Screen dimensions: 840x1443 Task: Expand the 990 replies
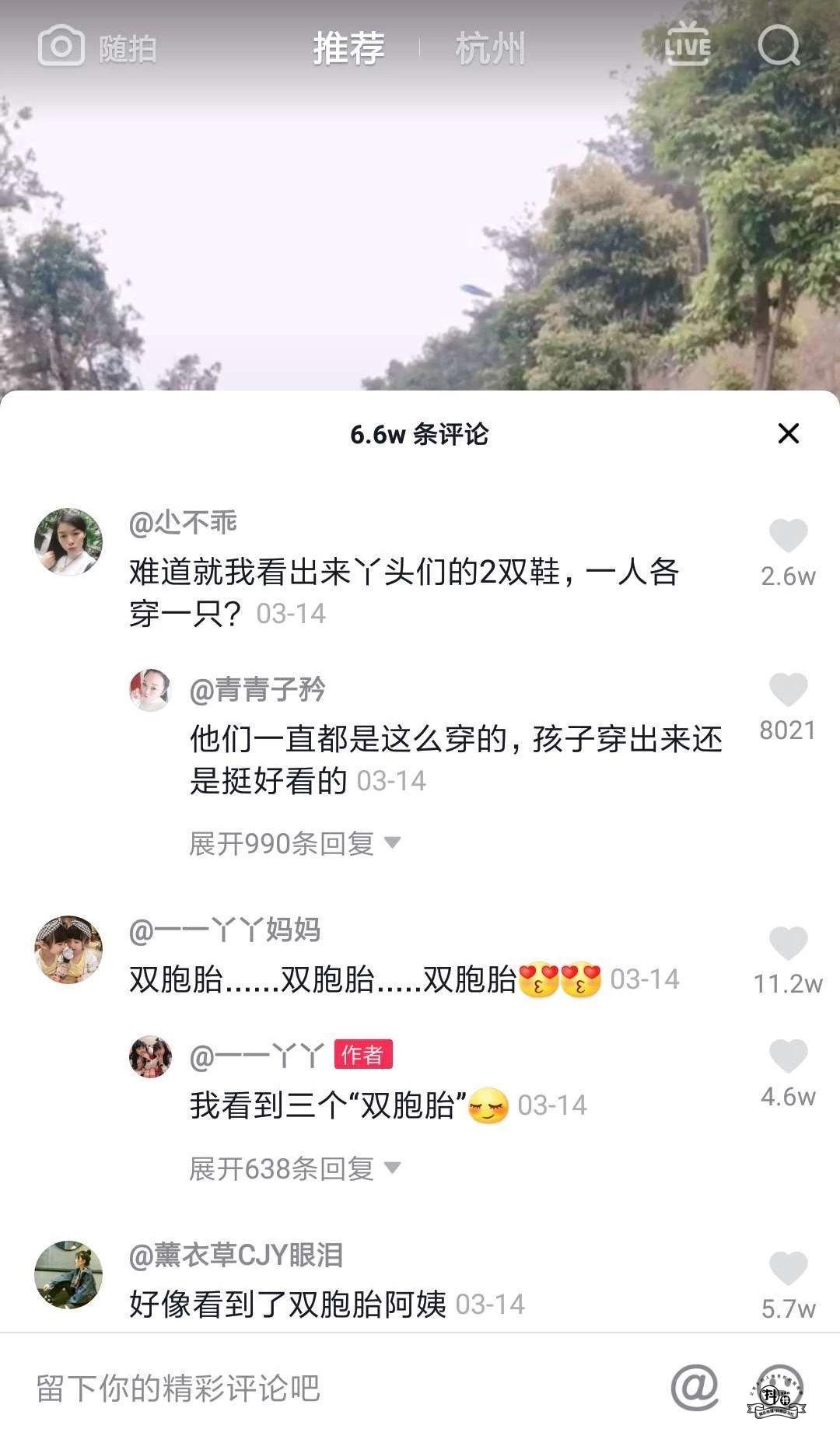point(294,843)
